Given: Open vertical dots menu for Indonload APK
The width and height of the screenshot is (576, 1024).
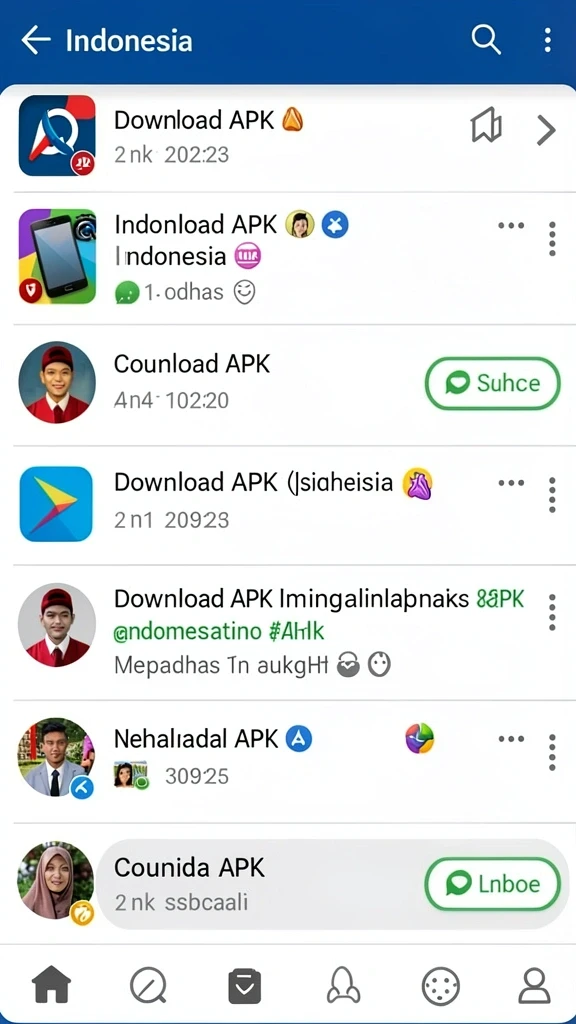Looking at the screenshot, I should (552, 238).
